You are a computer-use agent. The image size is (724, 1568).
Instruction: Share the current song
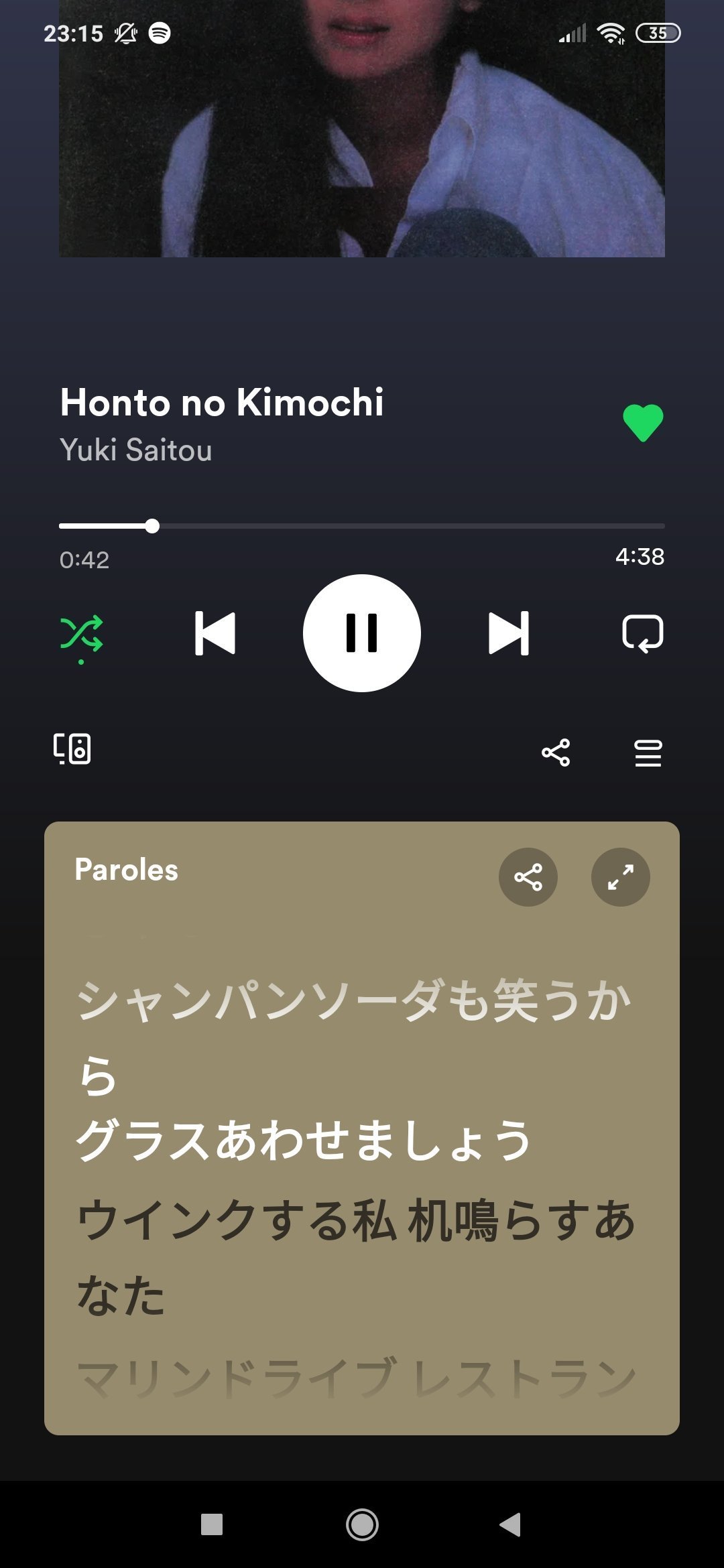(x=556, y=753)
